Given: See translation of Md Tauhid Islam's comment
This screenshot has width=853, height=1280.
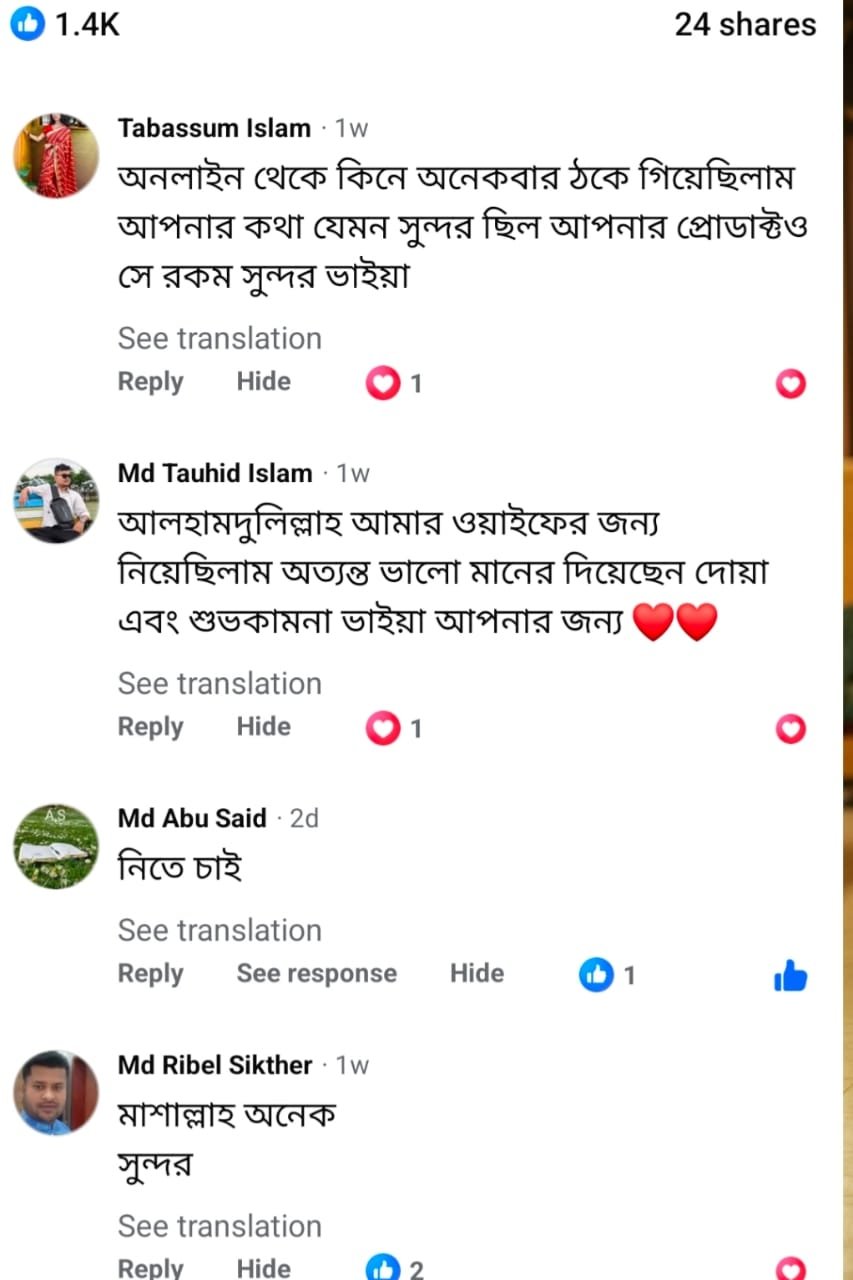Looking at the screenshot, I should click(220, 684).
